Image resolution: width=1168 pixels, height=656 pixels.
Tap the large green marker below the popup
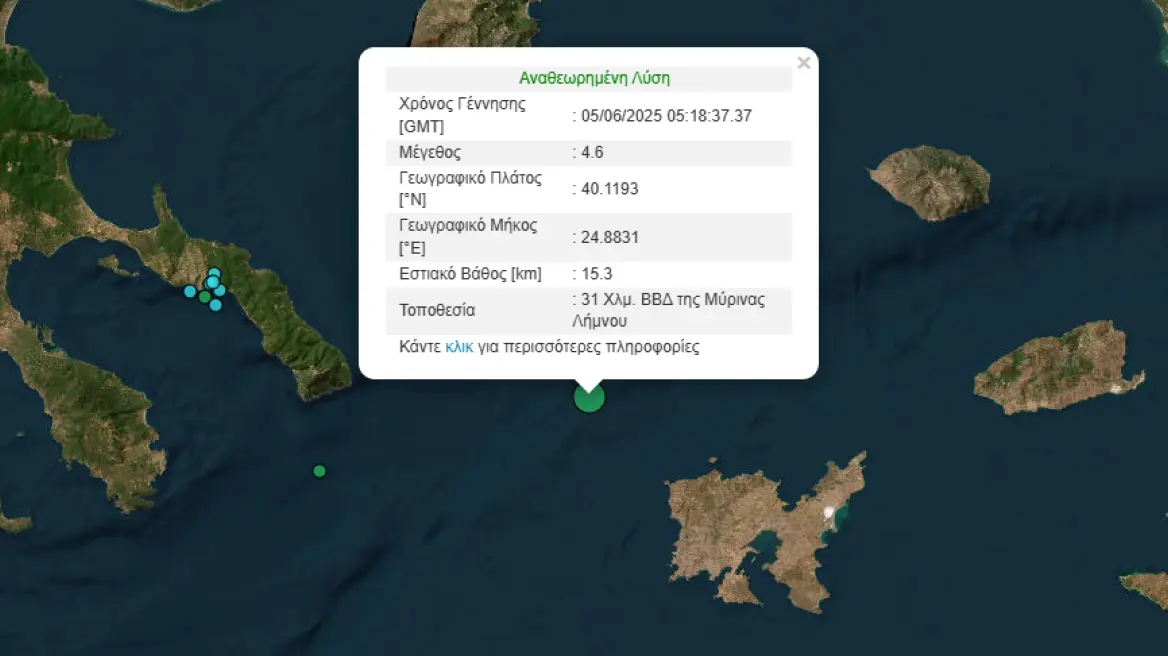[x=589, y=397]
